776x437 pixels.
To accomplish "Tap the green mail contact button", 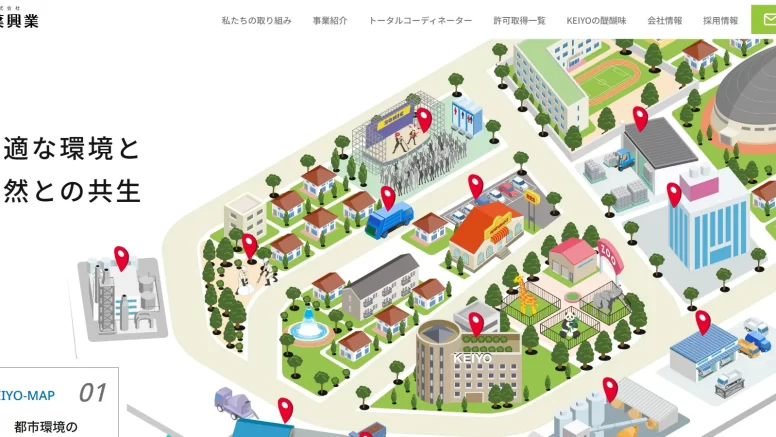I will [x=764, y=19].
